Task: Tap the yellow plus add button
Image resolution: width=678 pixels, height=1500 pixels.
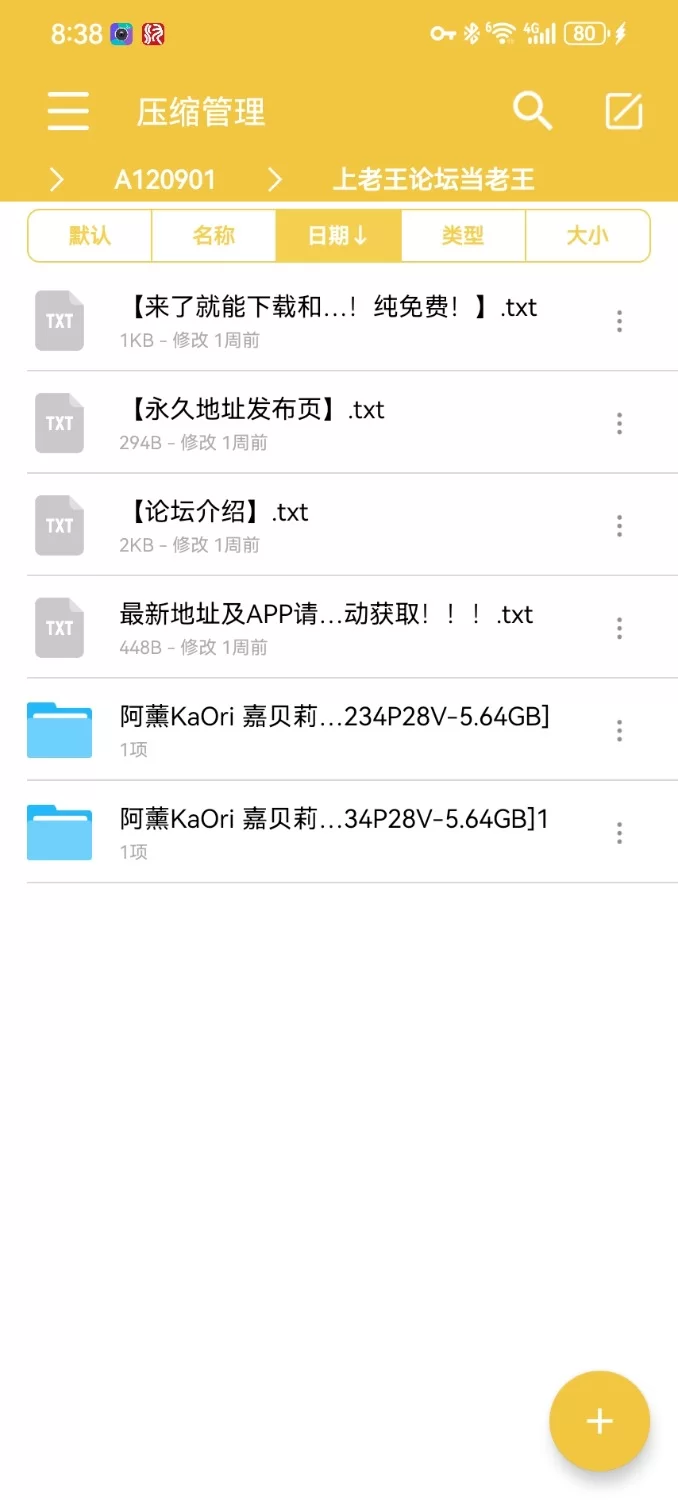Action: (599, 1421)
